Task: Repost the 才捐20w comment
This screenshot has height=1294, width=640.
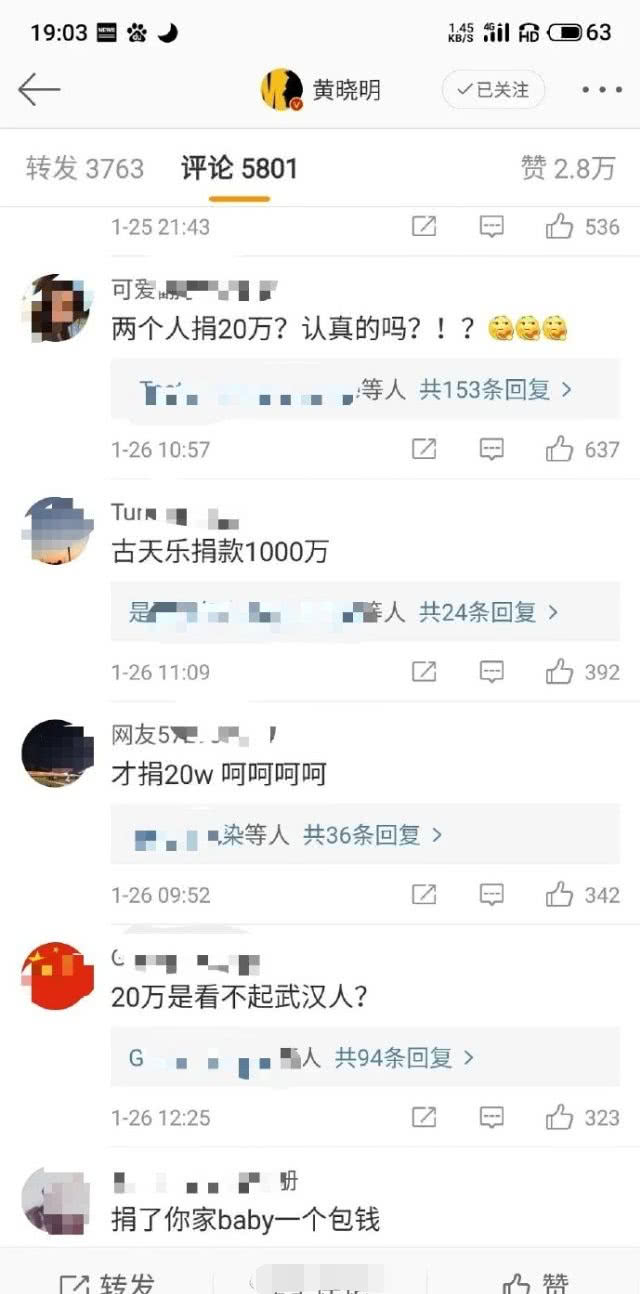Action: point(424,895)
